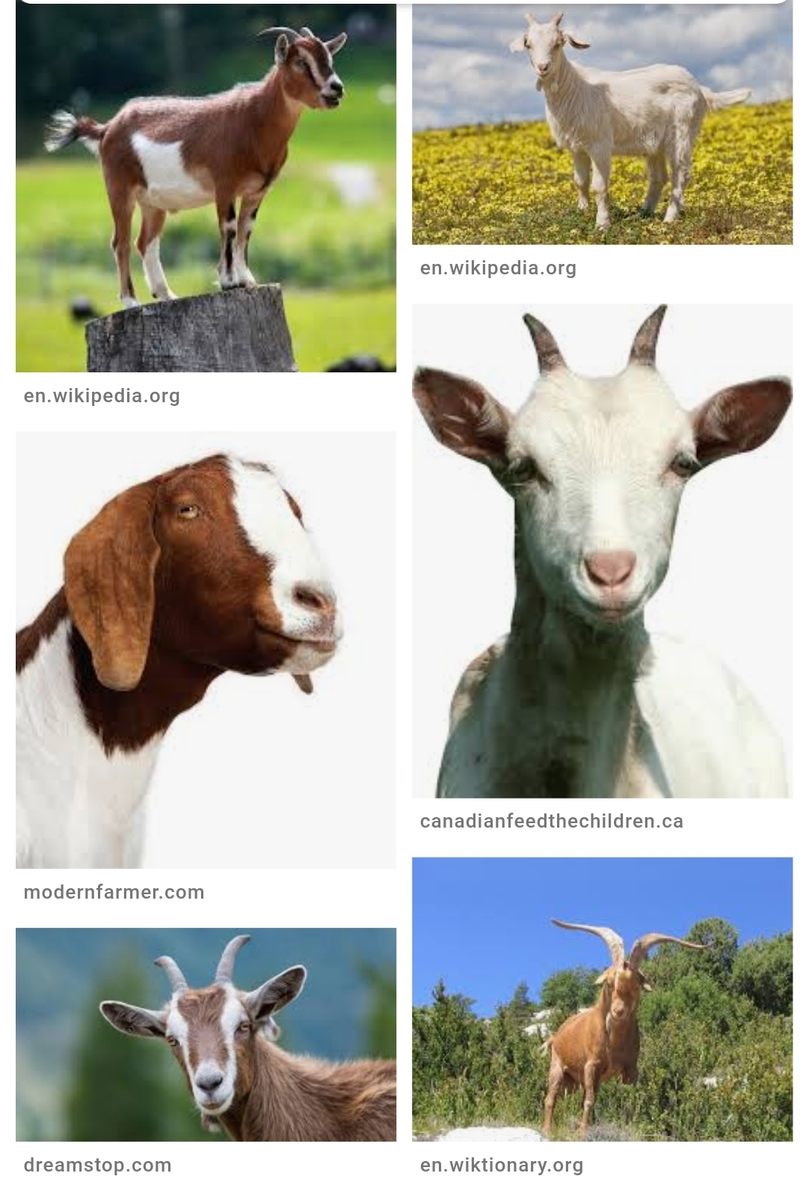
Task: Follow the dreamstop.com source link
Action: (x=95, y=1165)
